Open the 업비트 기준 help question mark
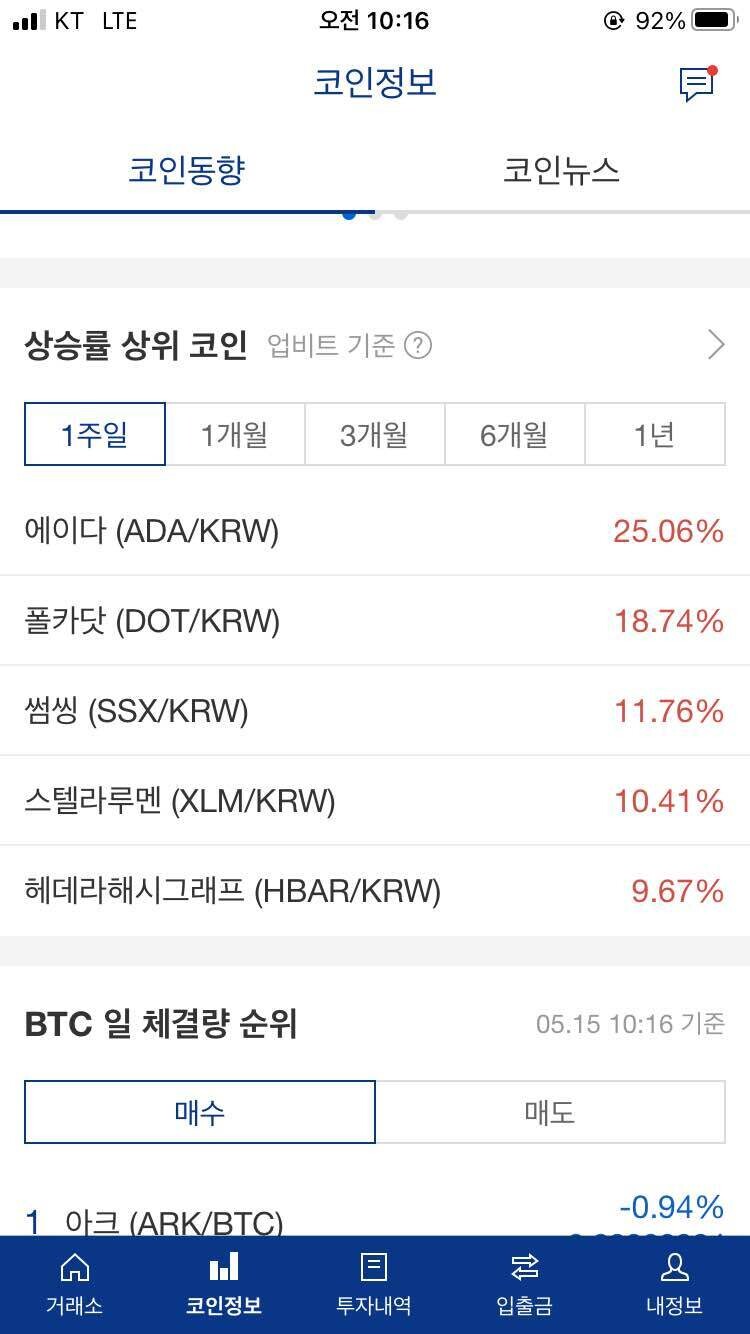The height and width of the screenshot is (1334, 750). [418, 345]
